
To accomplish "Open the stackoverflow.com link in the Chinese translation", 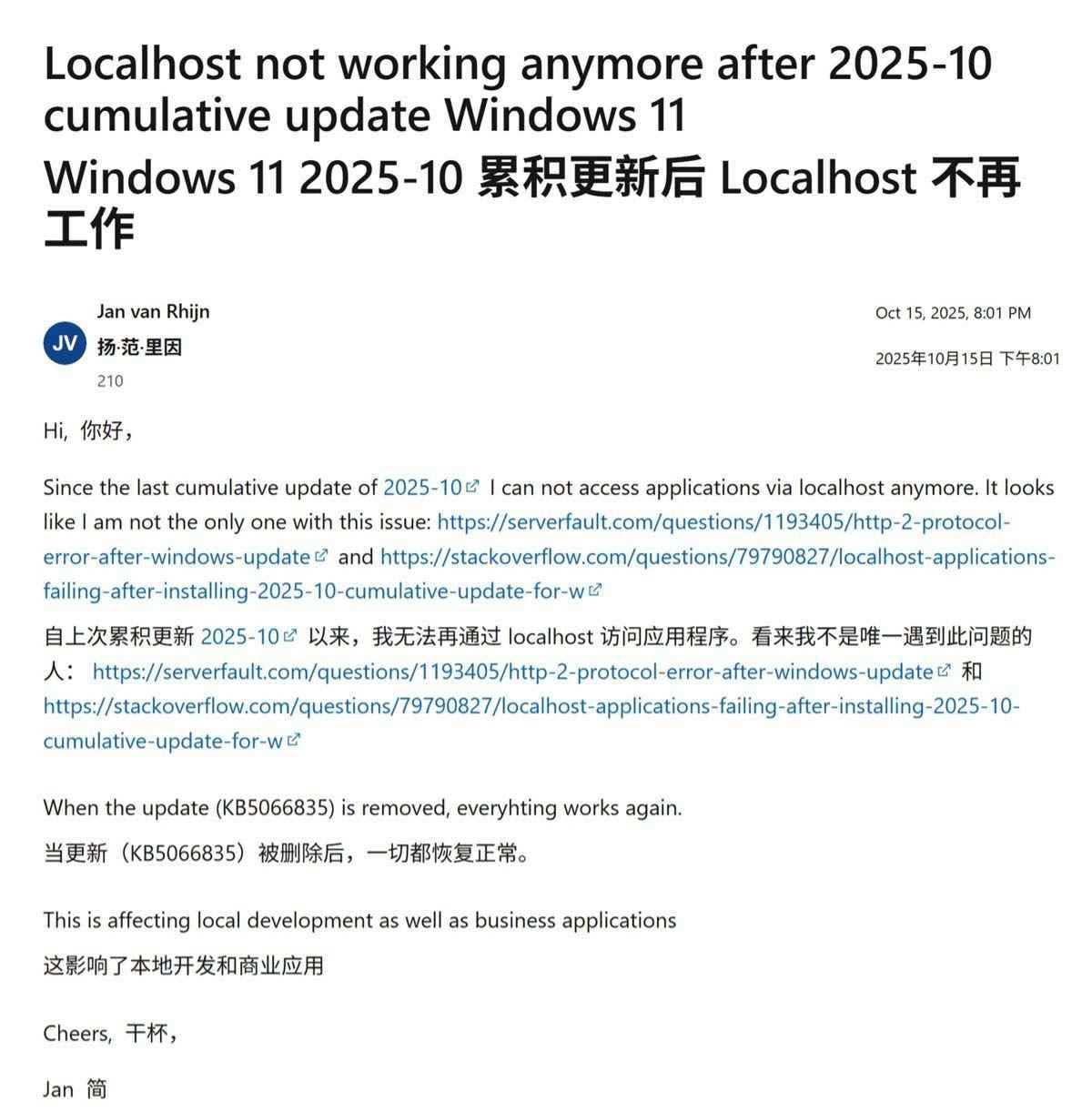I will (531, 707).
